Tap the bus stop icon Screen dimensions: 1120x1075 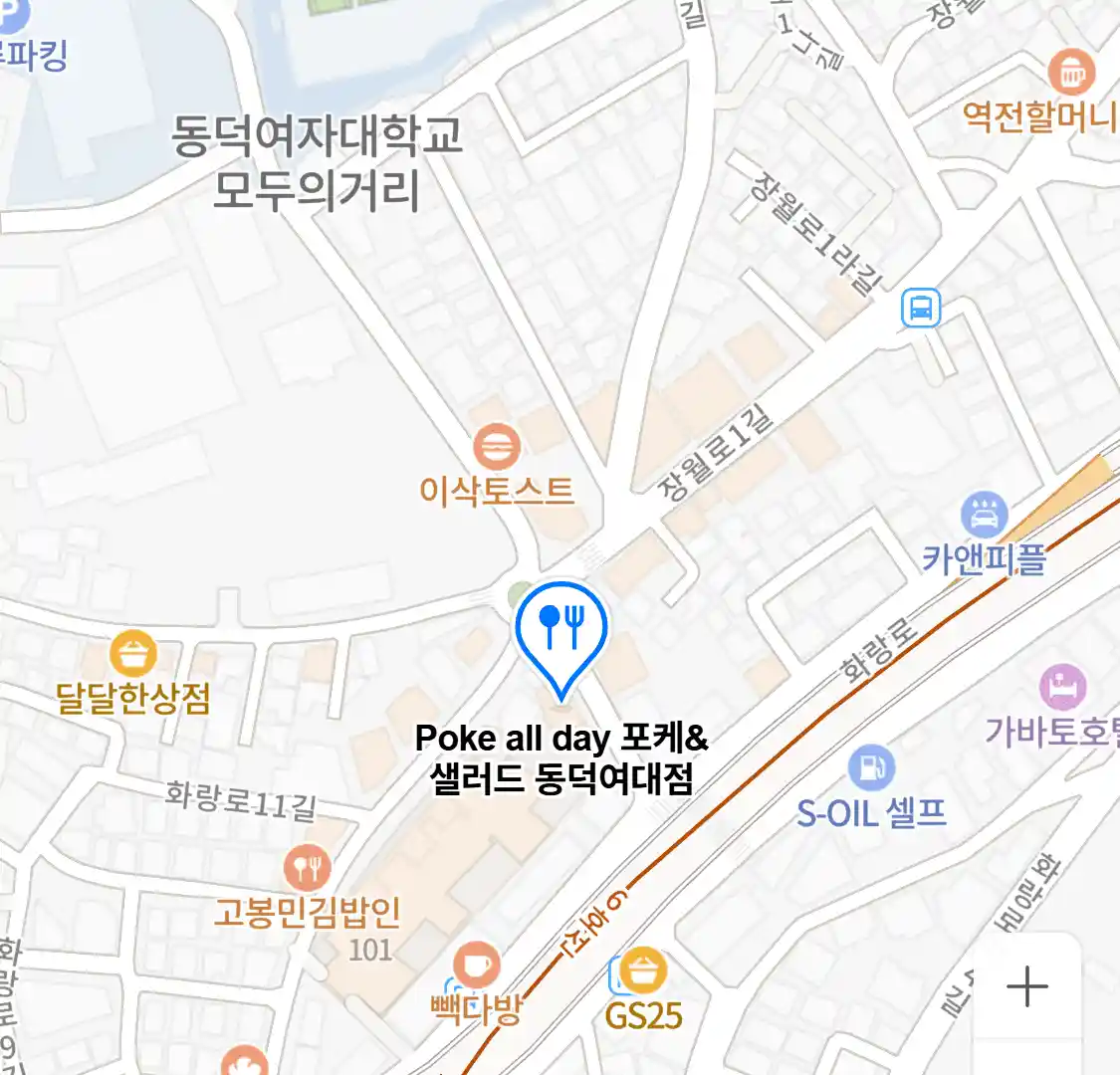click(x=921, y=308)
